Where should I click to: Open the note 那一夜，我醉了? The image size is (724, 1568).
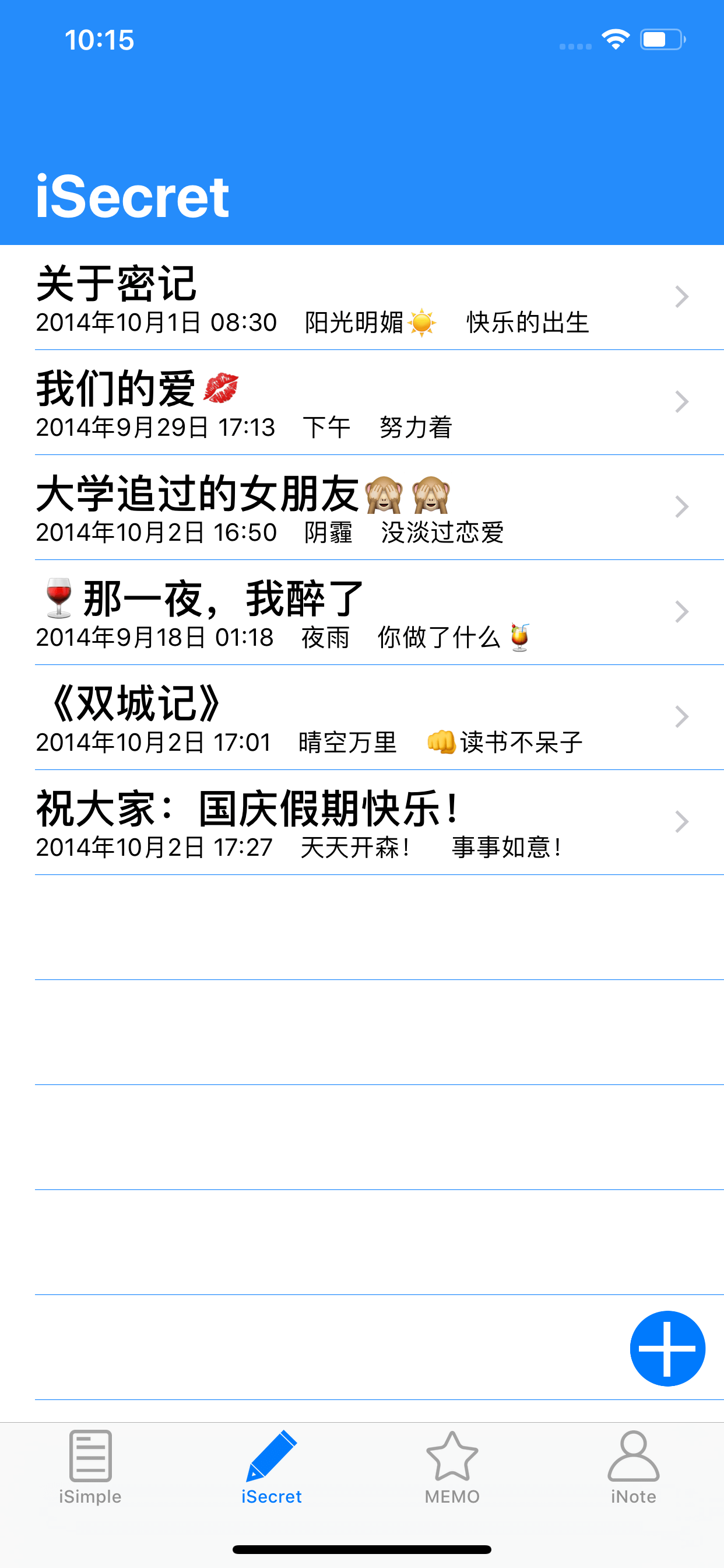(x=361, y=612)
